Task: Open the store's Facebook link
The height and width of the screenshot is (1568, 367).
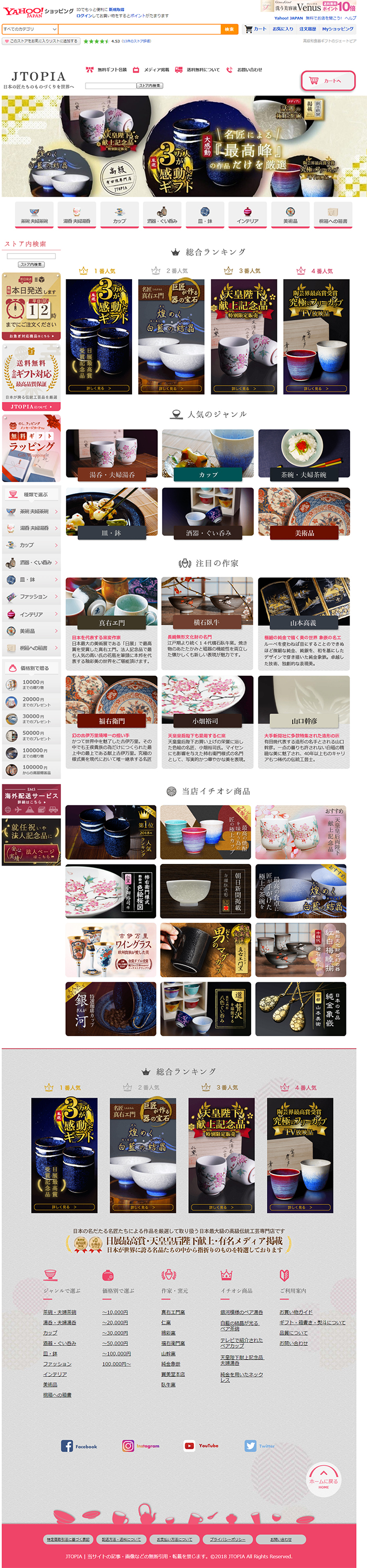Action: click(79, 1446)
